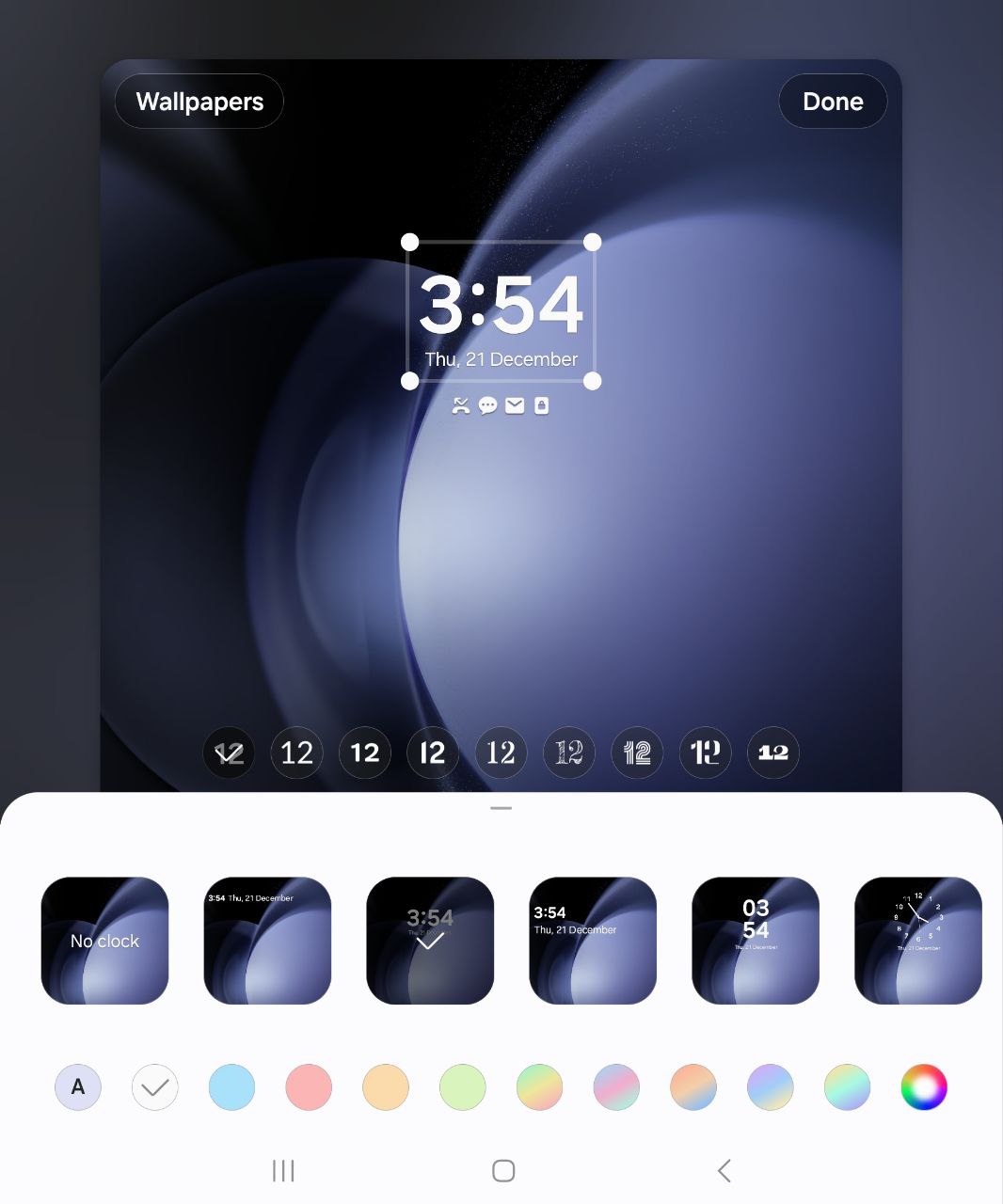Viewport: 1003px width, 1204px height.
Task: Select the adaptive color A option
Action: (x=78, y=1087)
